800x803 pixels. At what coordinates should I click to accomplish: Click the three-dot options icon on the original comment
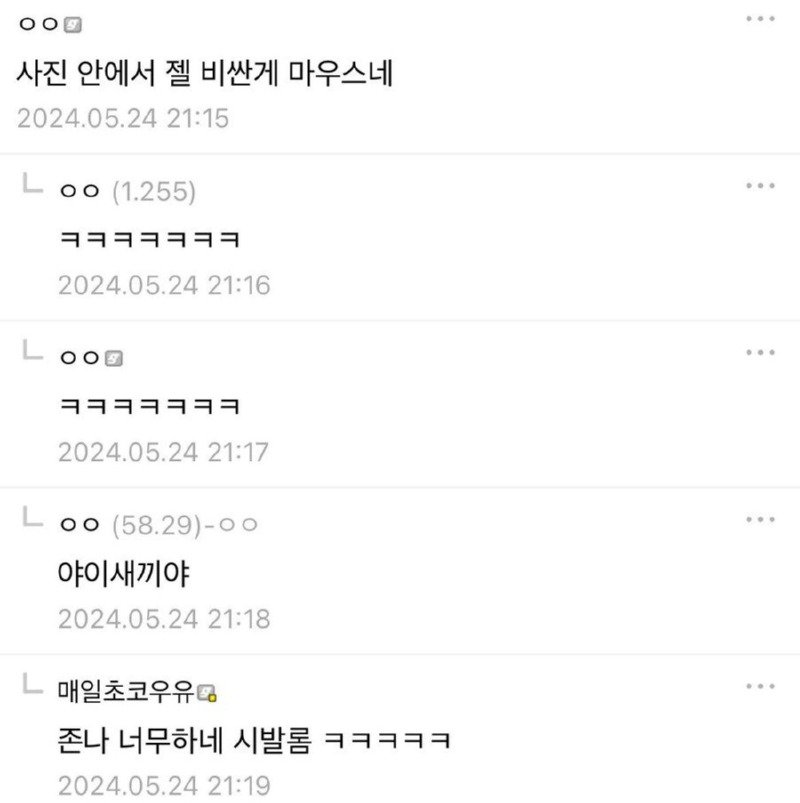pyautogui.click(x=762, y=16)
